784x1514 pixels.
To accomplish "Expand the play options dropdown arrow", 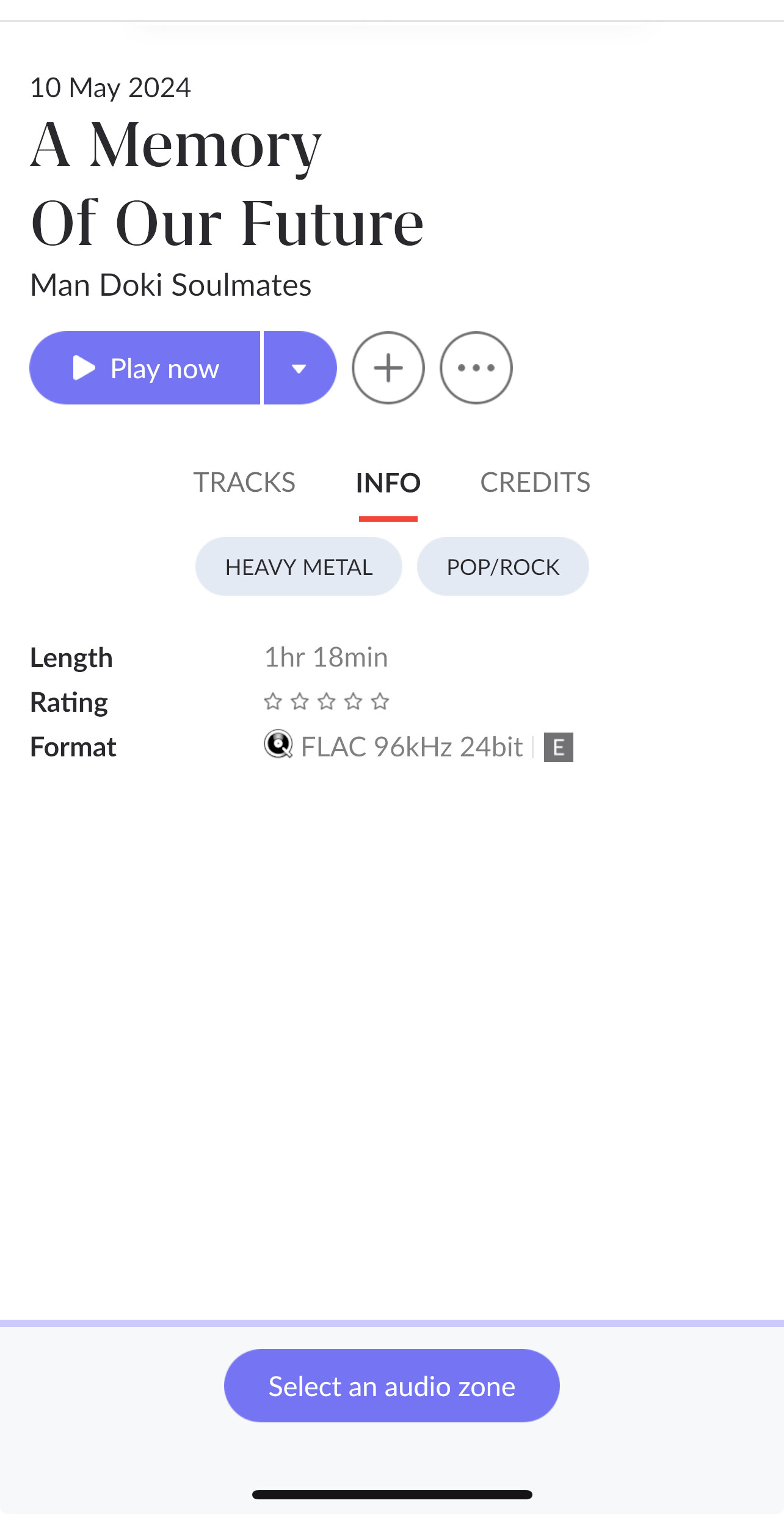I will [300, 368].
